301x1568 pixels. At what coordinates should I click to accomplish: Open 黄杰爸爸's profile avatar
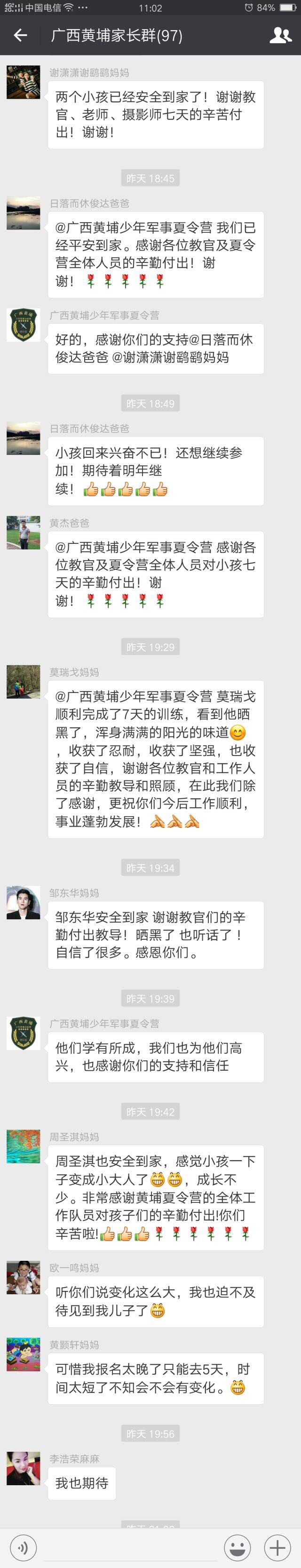(23, 533)
